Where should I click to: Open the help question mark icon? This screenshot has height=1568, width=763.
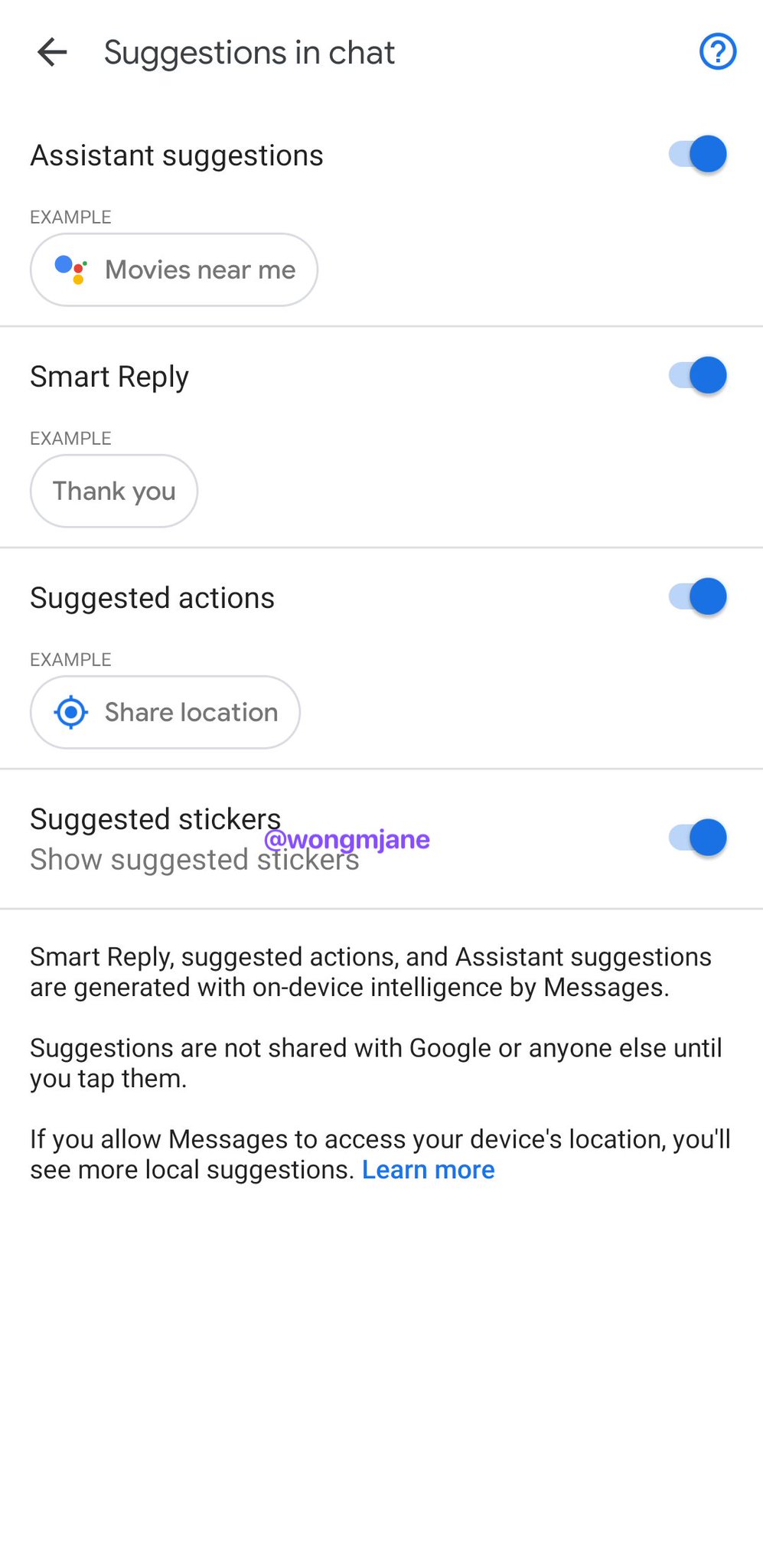click(x=718, y=52)
